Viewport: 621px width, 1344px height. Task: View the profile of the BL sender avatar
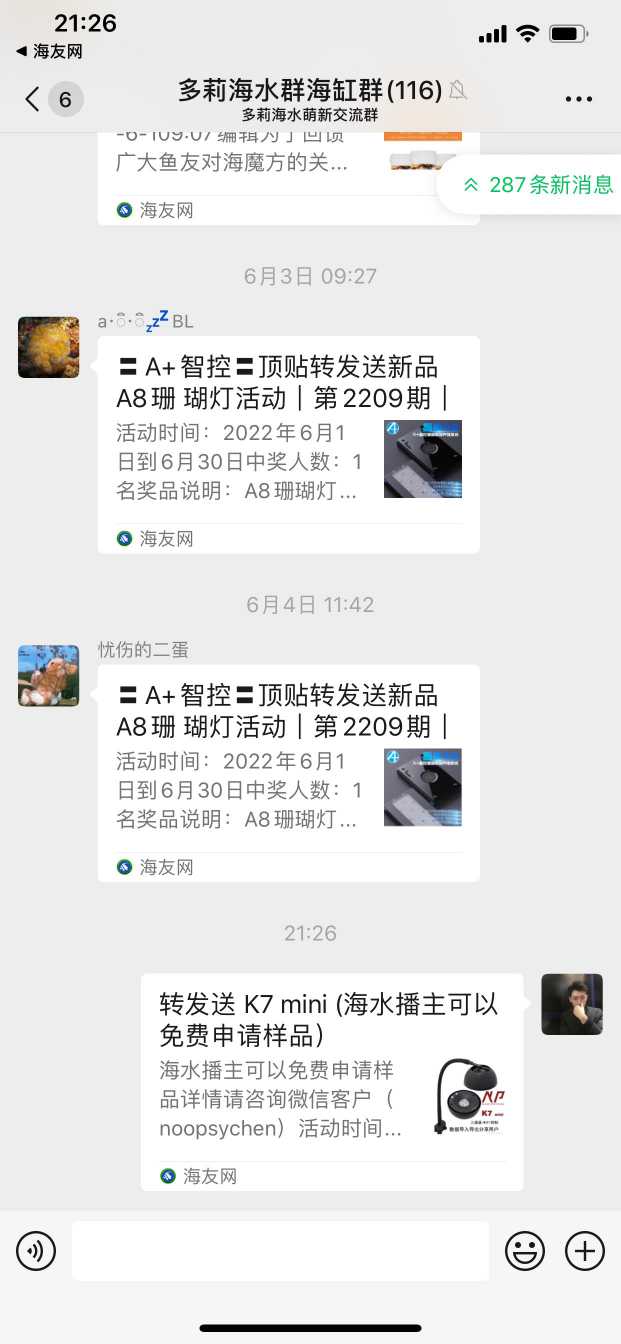pos(48,347)
